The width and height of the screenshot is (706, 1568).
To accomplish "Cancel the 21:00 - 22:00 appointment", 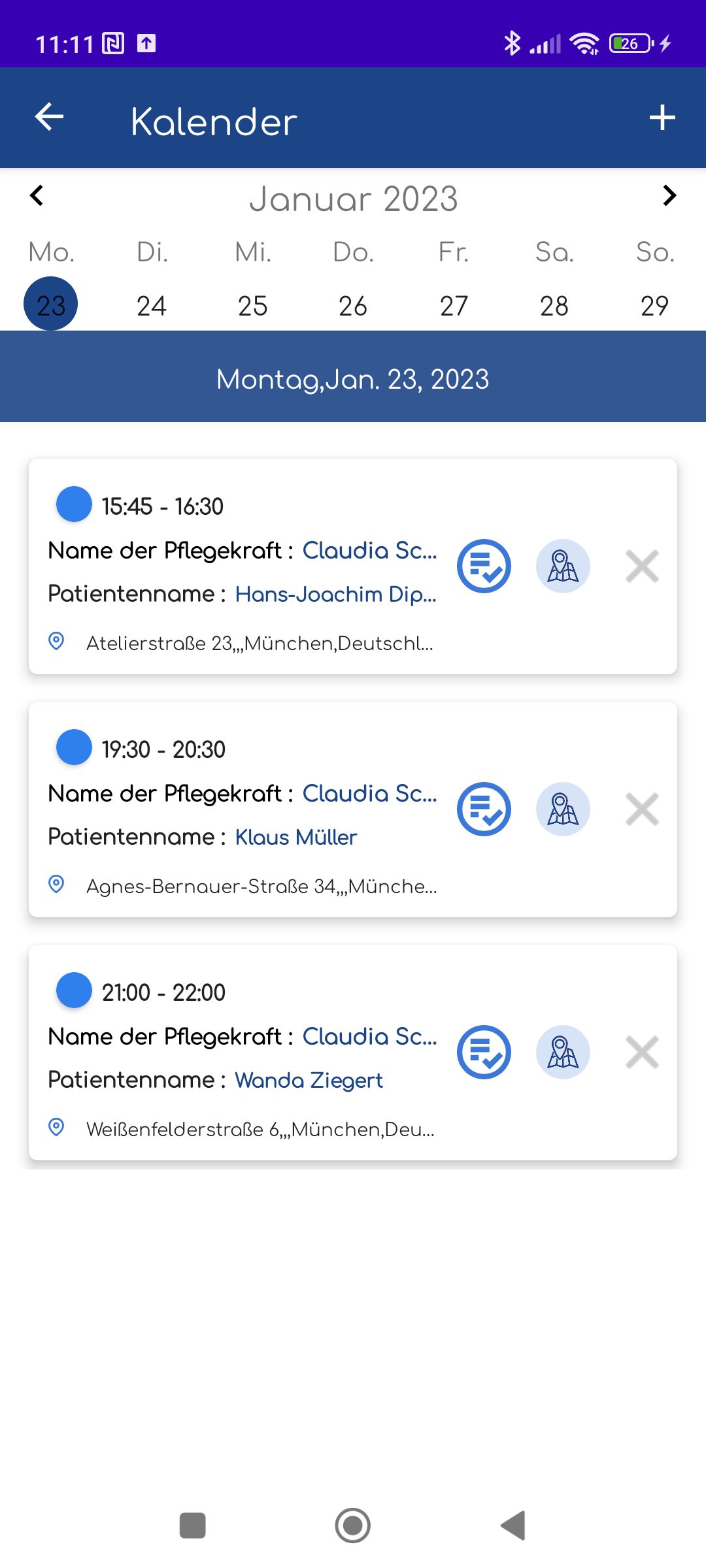I will tap(642, 1052).
